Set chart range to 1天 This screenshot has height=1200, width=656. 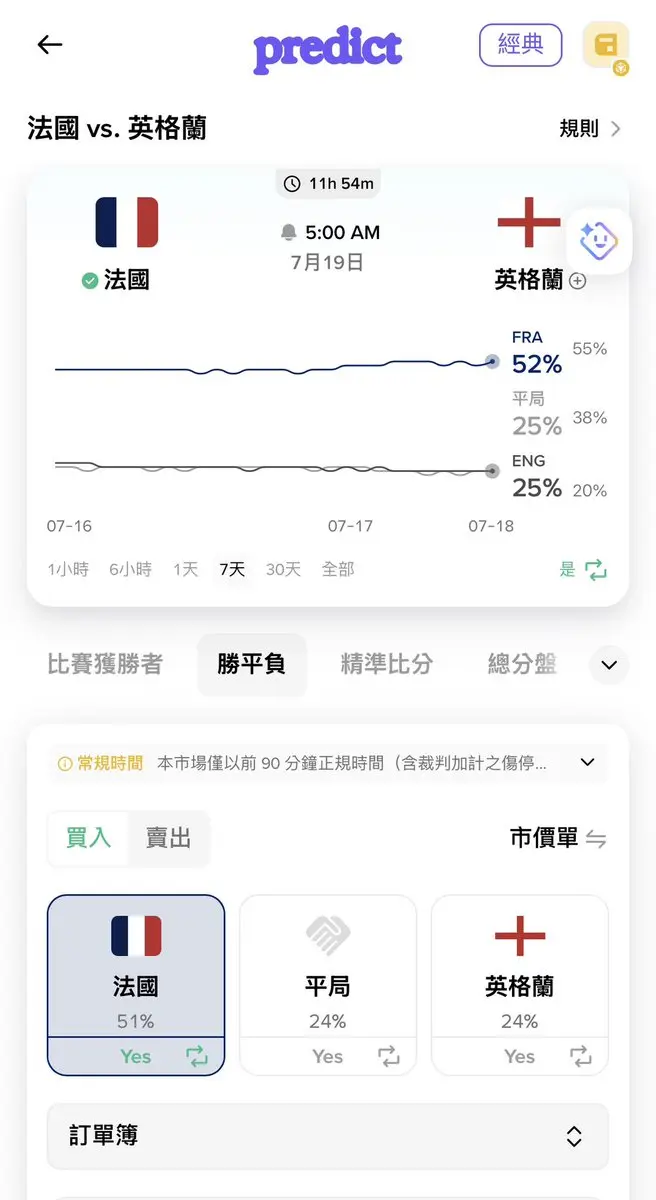[x=186, y=569]
